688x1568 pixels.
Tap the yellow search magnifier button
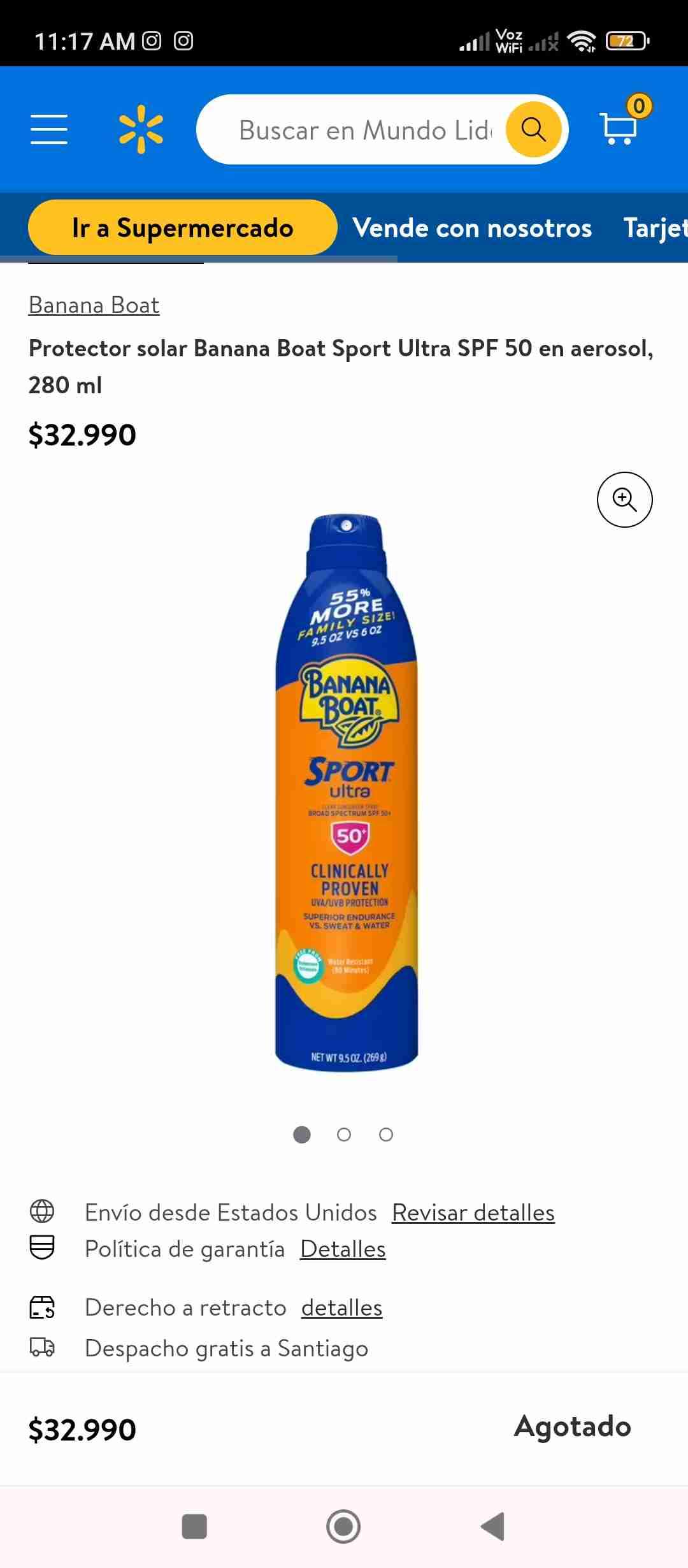[533, 129]
